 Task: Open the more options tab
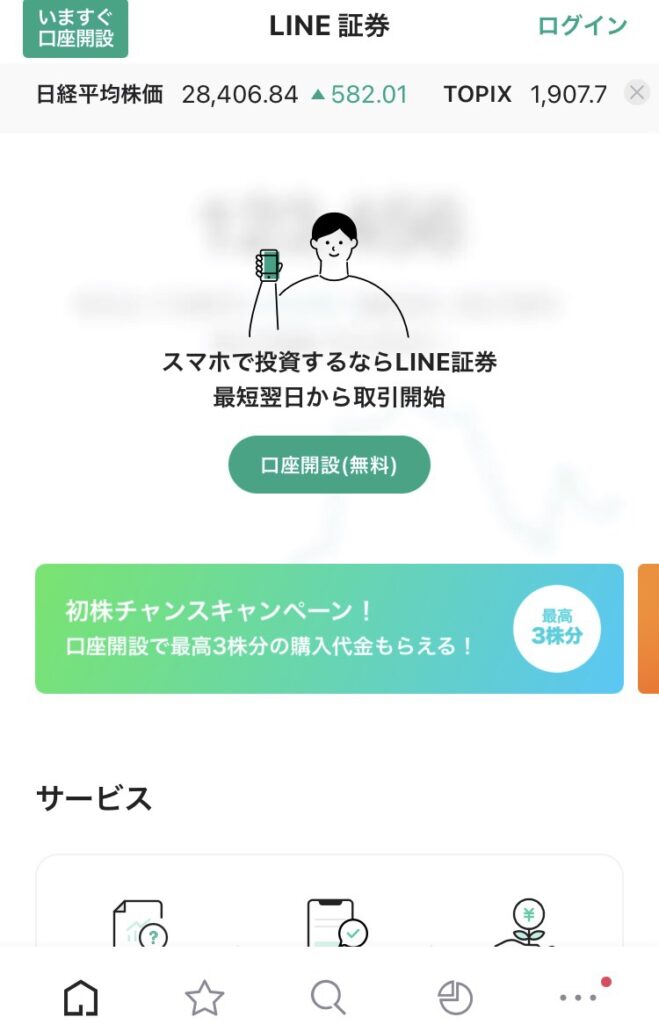[x=579, y=996]
